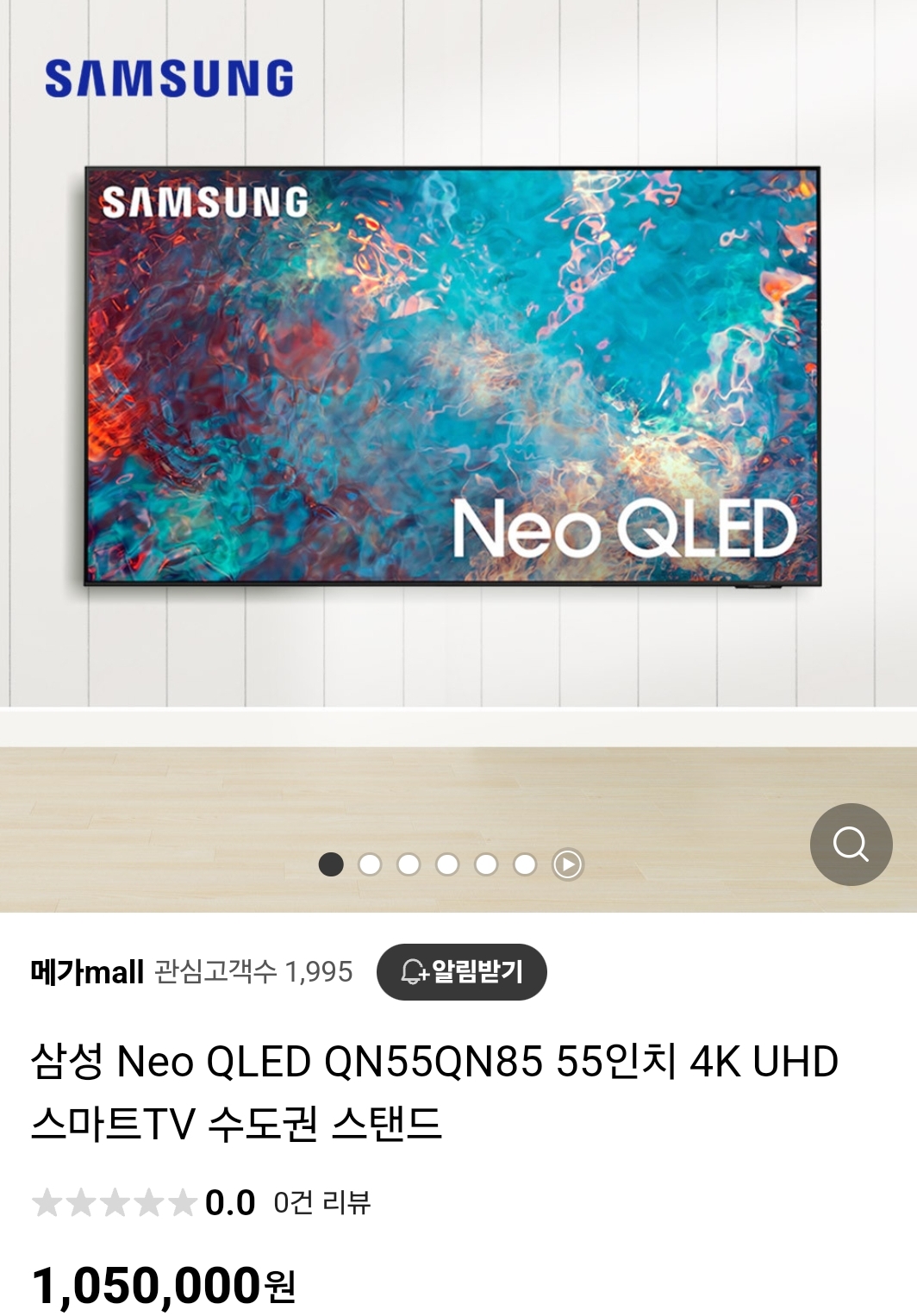Open the Neo QLED TV product image
The height and width of the screenshot is (1316, 917).
click(x=452, y=376)
